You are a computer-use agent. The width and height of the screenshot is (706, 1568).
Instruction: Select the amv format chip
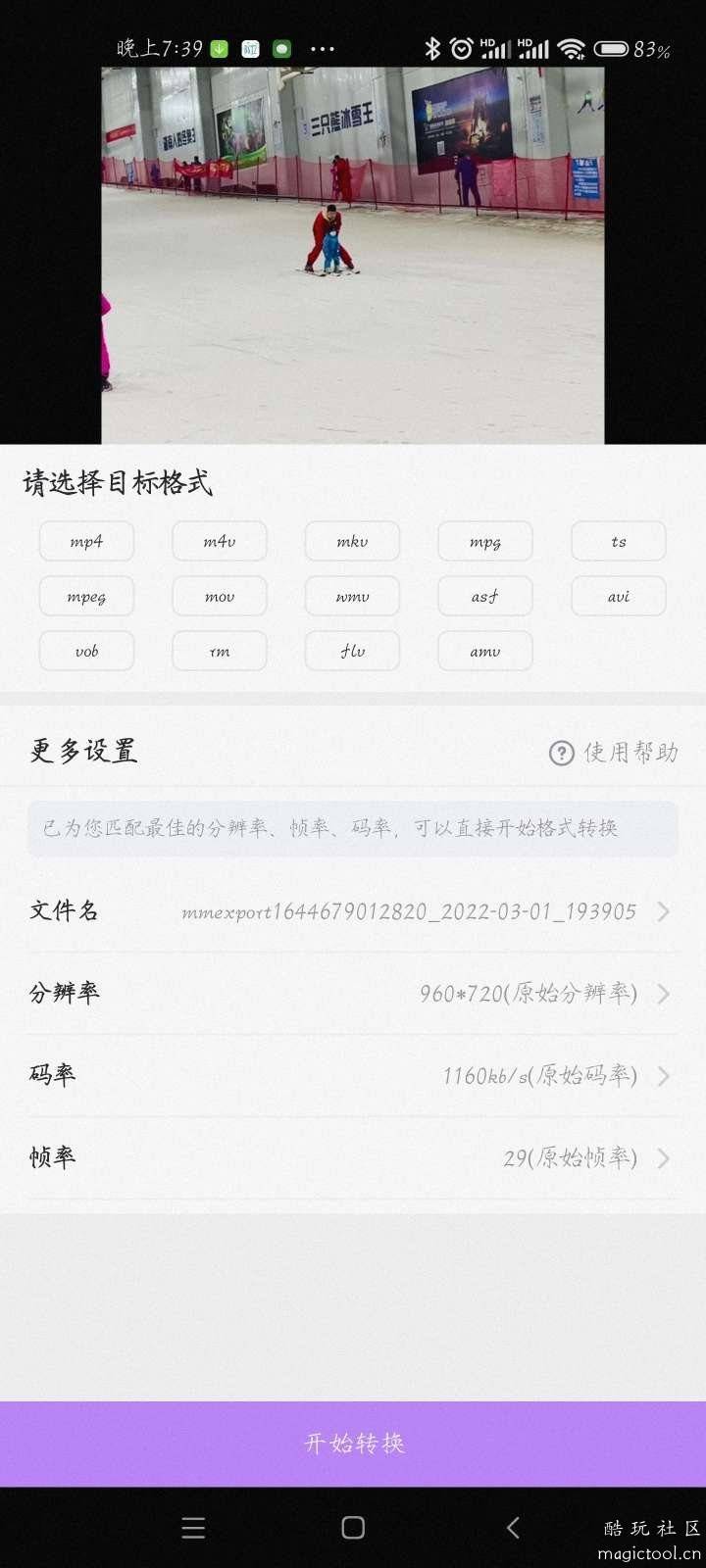[485, 651]
